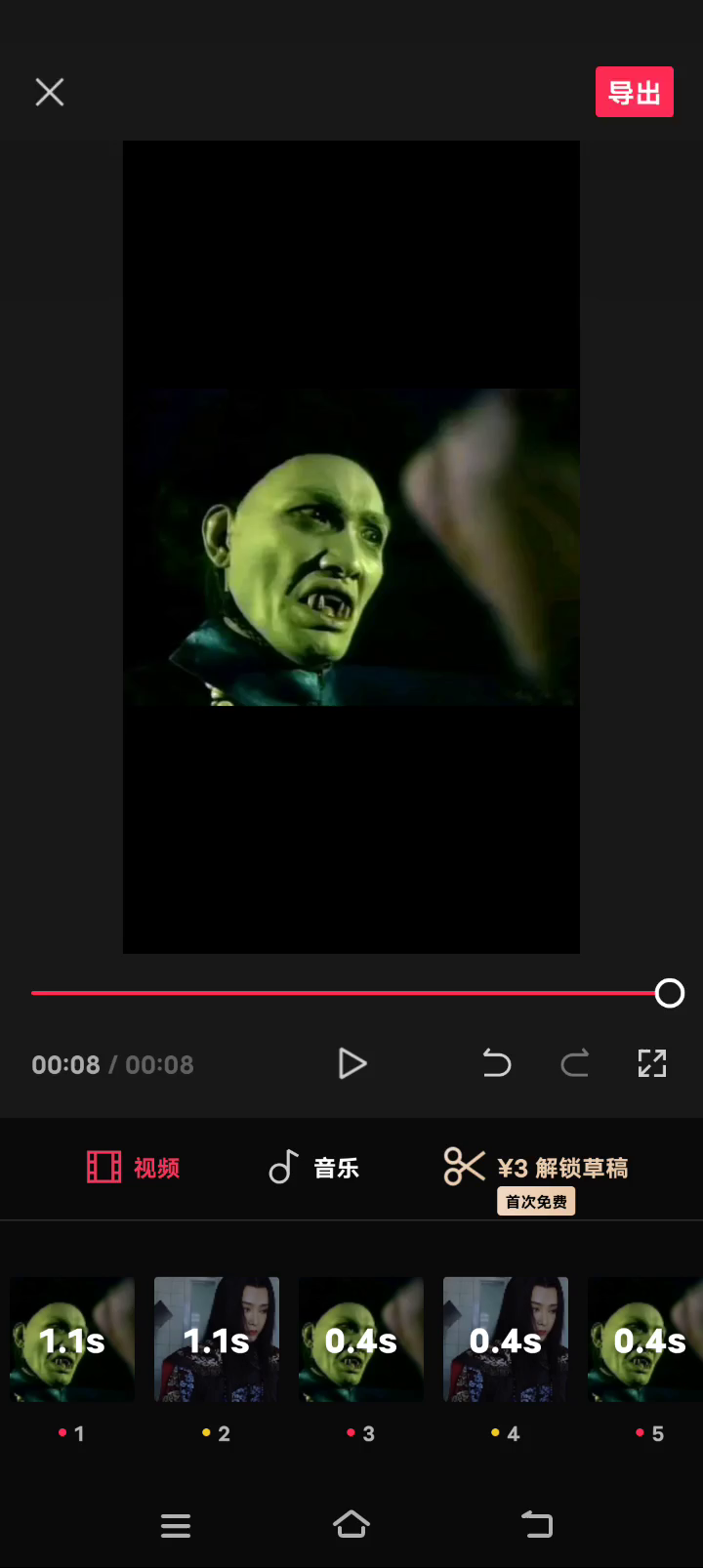Switch to the 视频 tab
This screenshot has height=1568, width=703.
coord(134,1168)
